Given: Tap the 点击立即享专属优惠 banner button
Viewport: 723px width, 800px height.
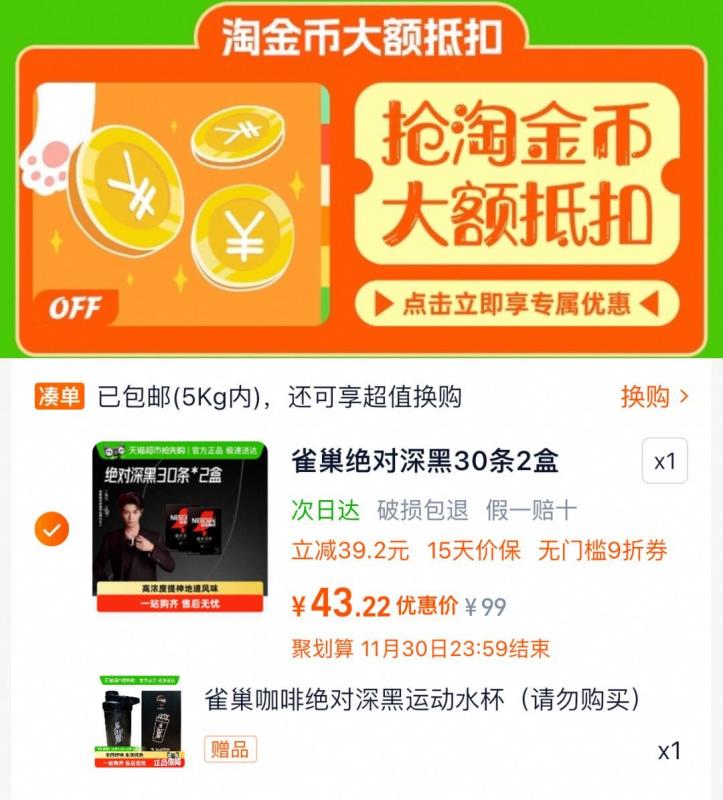Looking at the screenshot, I should click(x=515, y=303).
